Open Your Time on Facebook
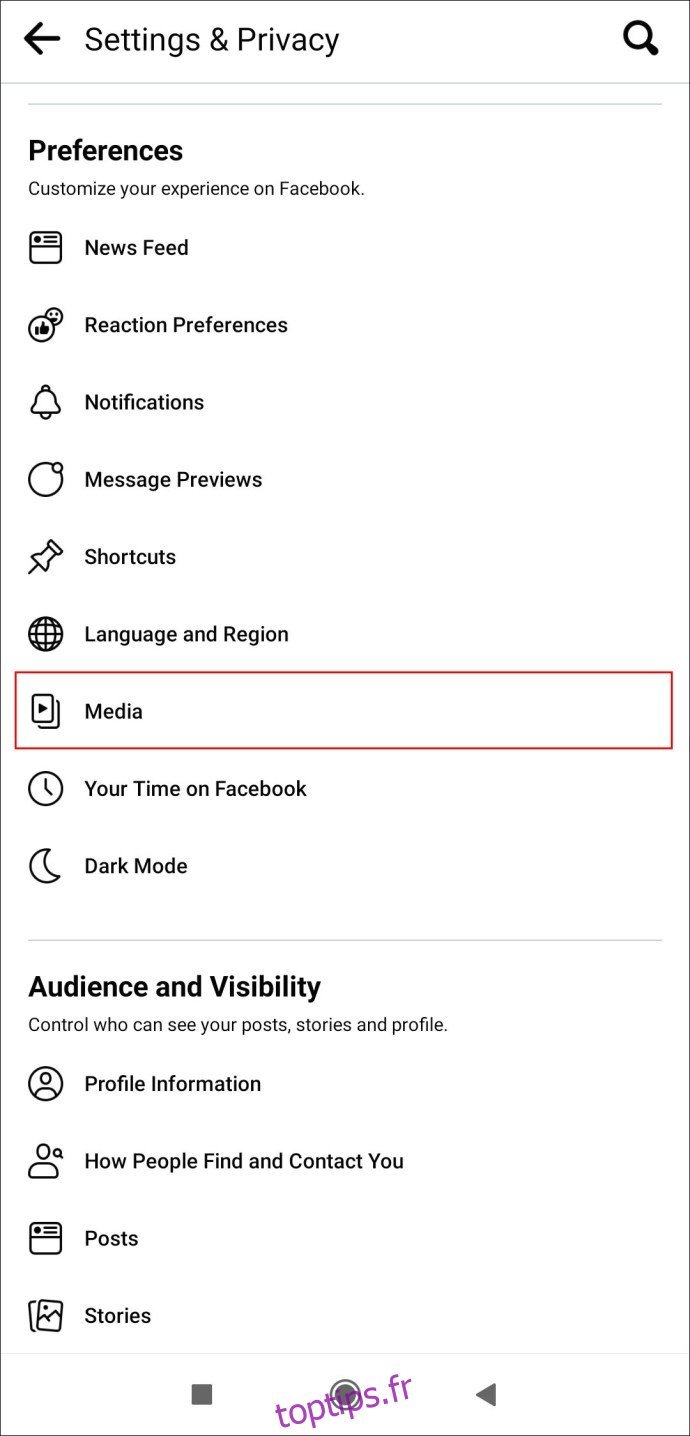This screenshot has width=690, height=1436. (x=345, y=789)
